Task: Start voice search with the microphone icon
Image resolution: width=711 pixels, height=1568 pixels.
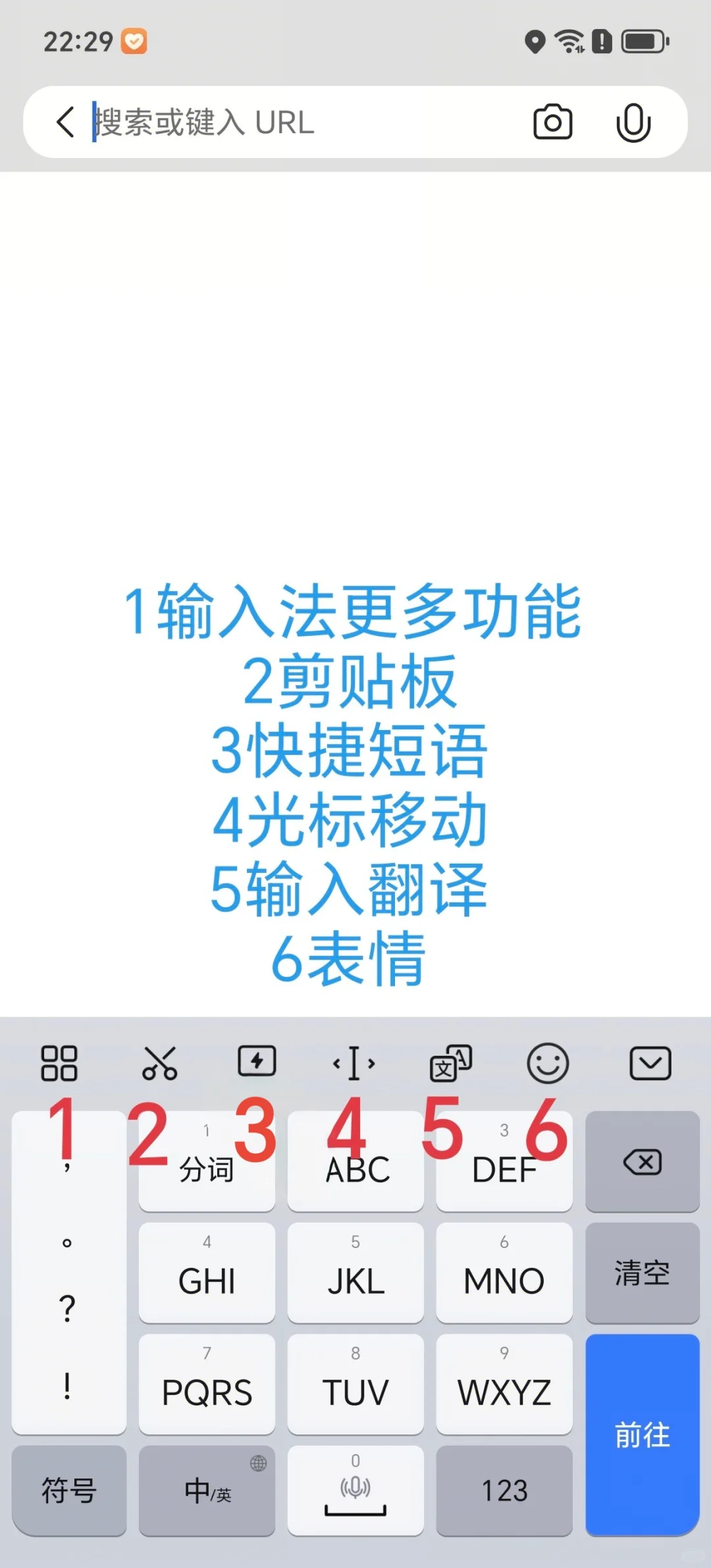Action: (x=633, y=122)
